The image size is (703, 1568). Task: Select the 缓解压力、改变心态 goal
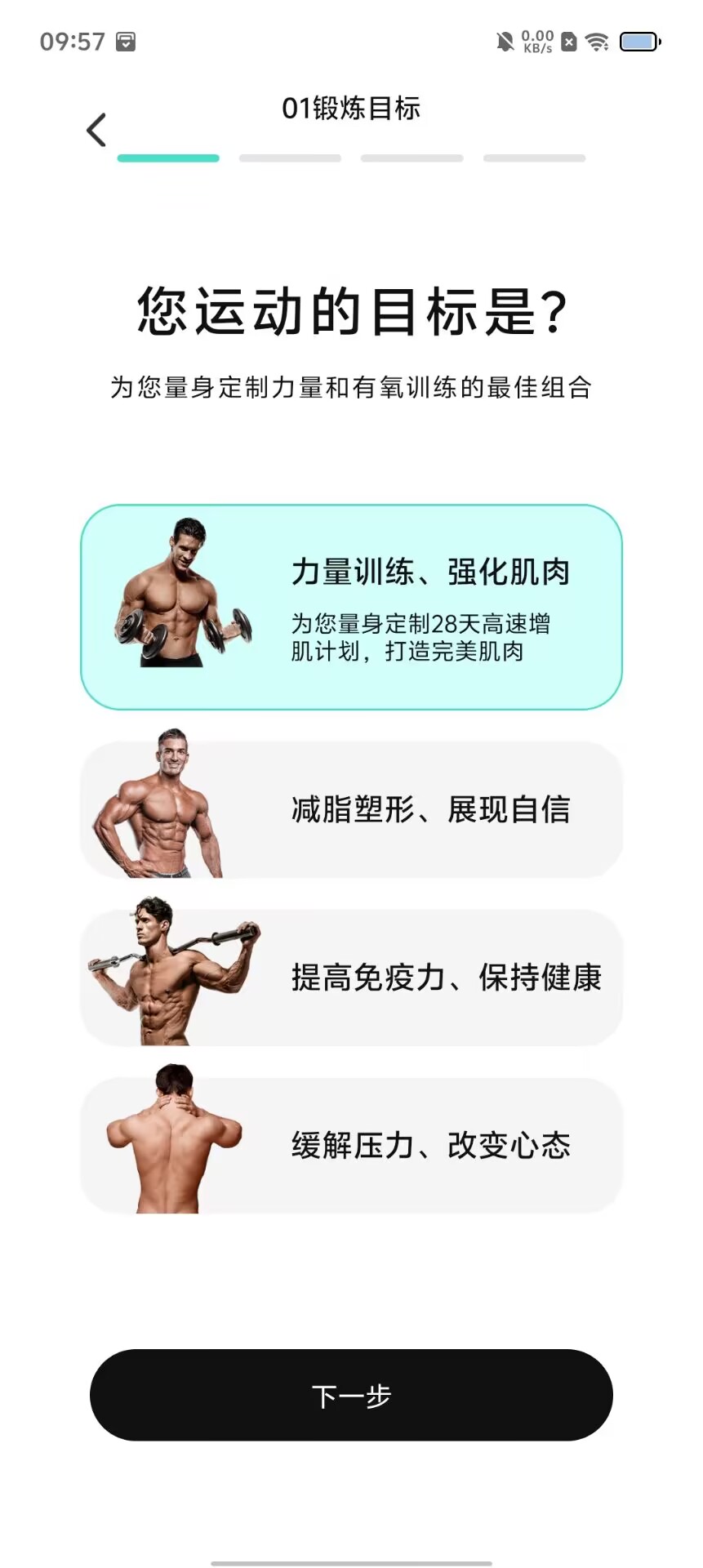click(351, 1145)
